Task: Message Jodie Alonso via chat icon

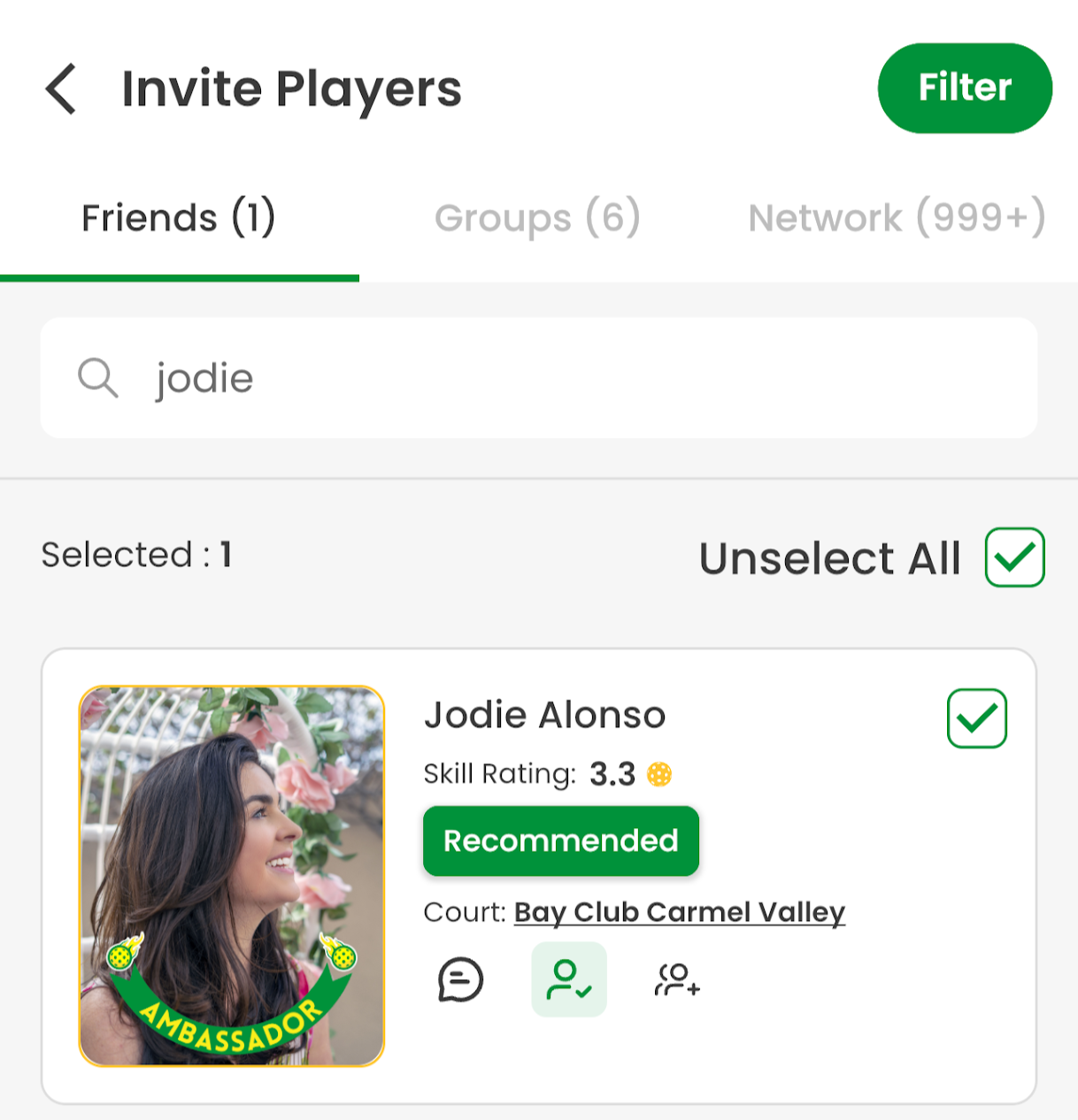Action: pos(460,979)
